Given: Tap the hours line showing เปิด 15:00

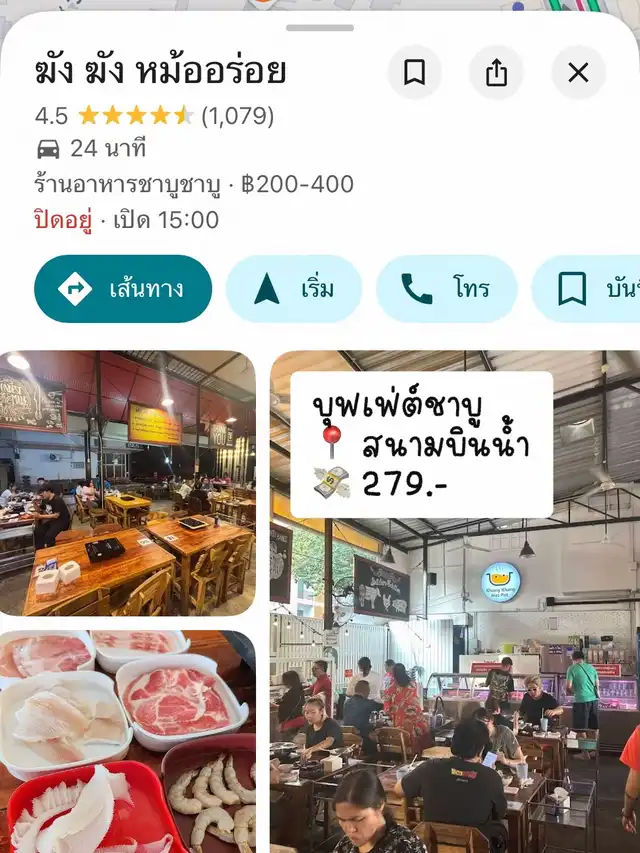Looking at the screenshot, I should (x=126, y=220).
